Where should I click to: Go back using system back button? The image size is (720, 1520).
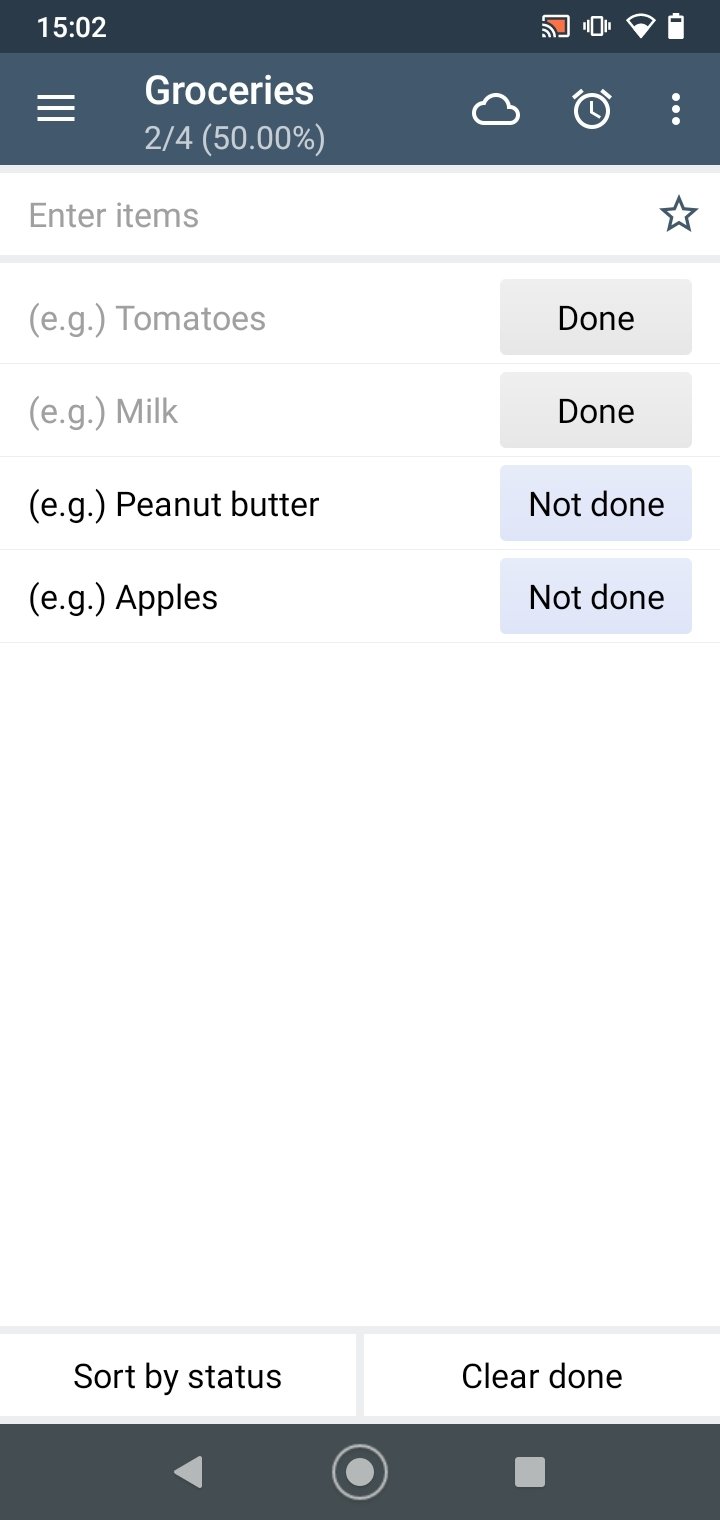point(188,1472)
